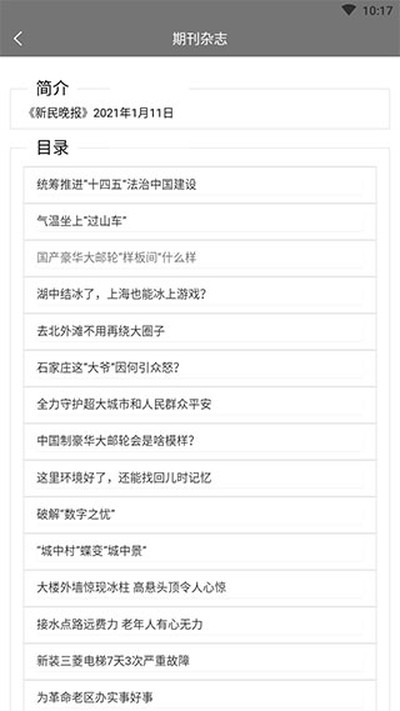Open "城中村"蝶变"城中景" article
400x711 pixels.
[200, 552]
